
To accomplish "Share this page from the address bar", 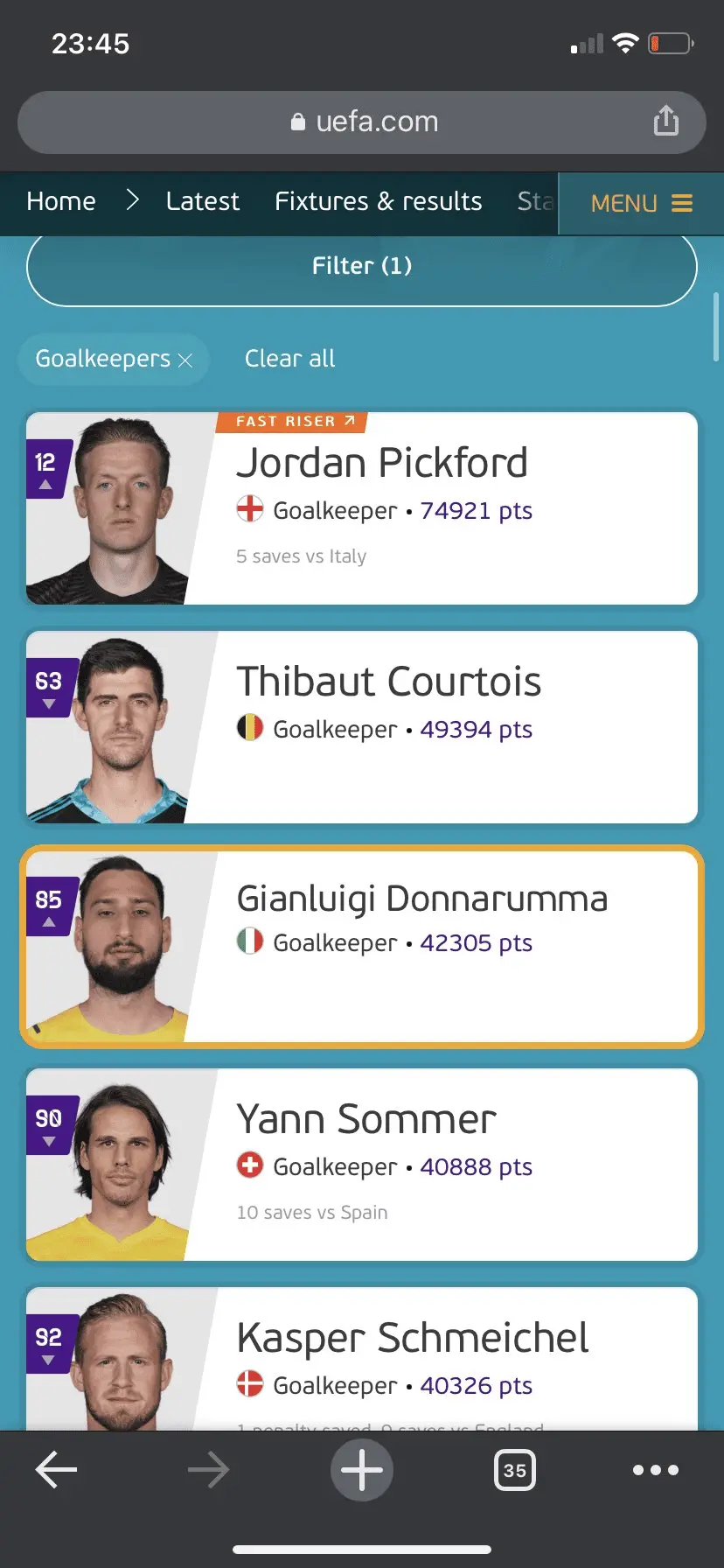I will tap(665, 121).
